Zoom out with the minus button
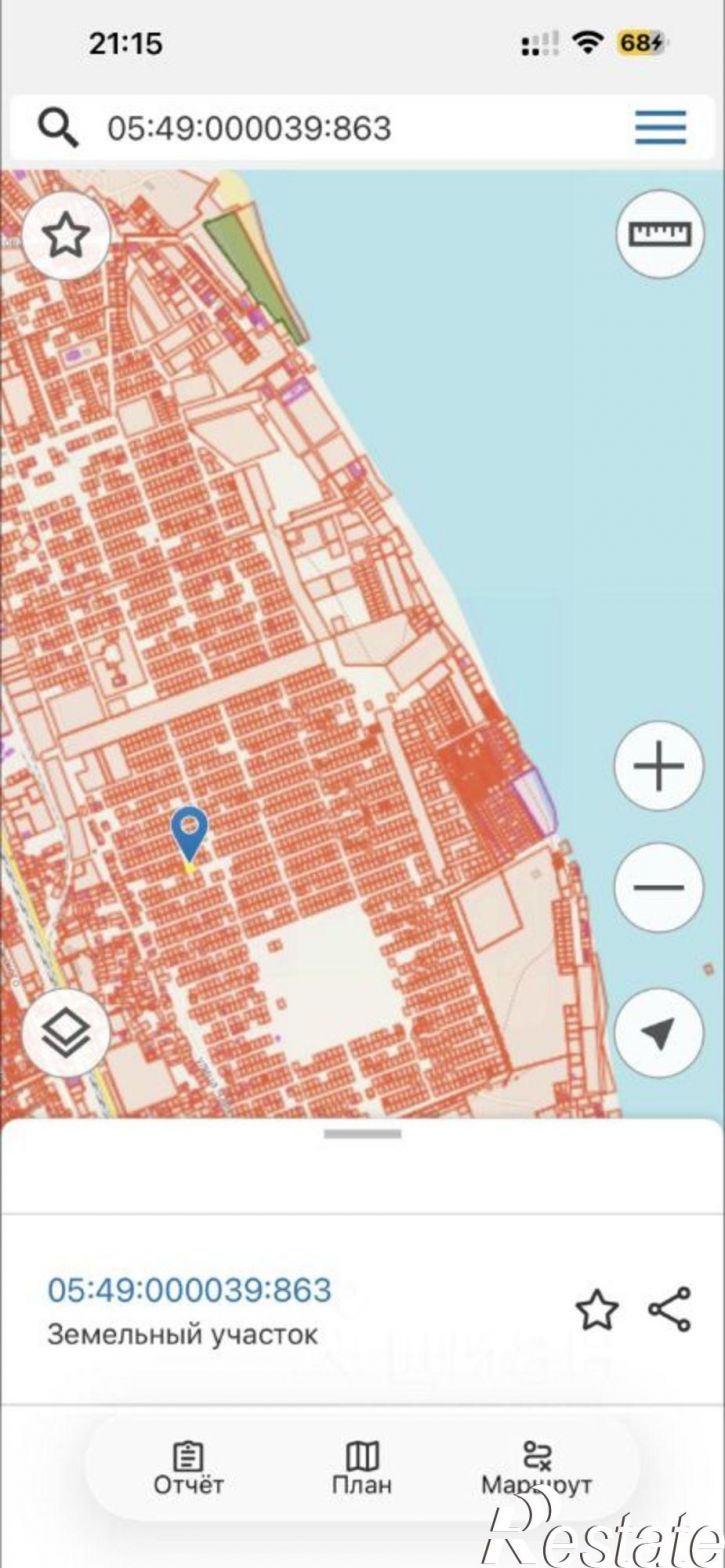Screen dimensions: 725x1568 point(659,888)
